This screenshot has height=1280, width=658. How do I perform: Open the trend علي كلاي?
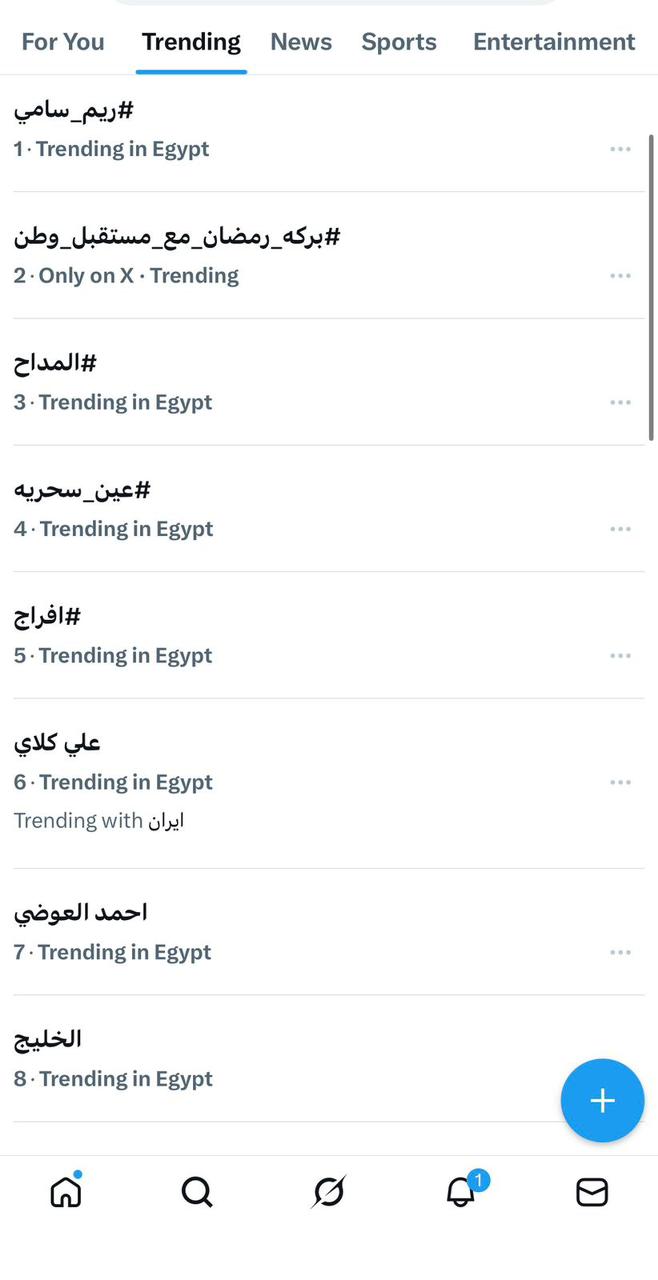coord(57,744)
